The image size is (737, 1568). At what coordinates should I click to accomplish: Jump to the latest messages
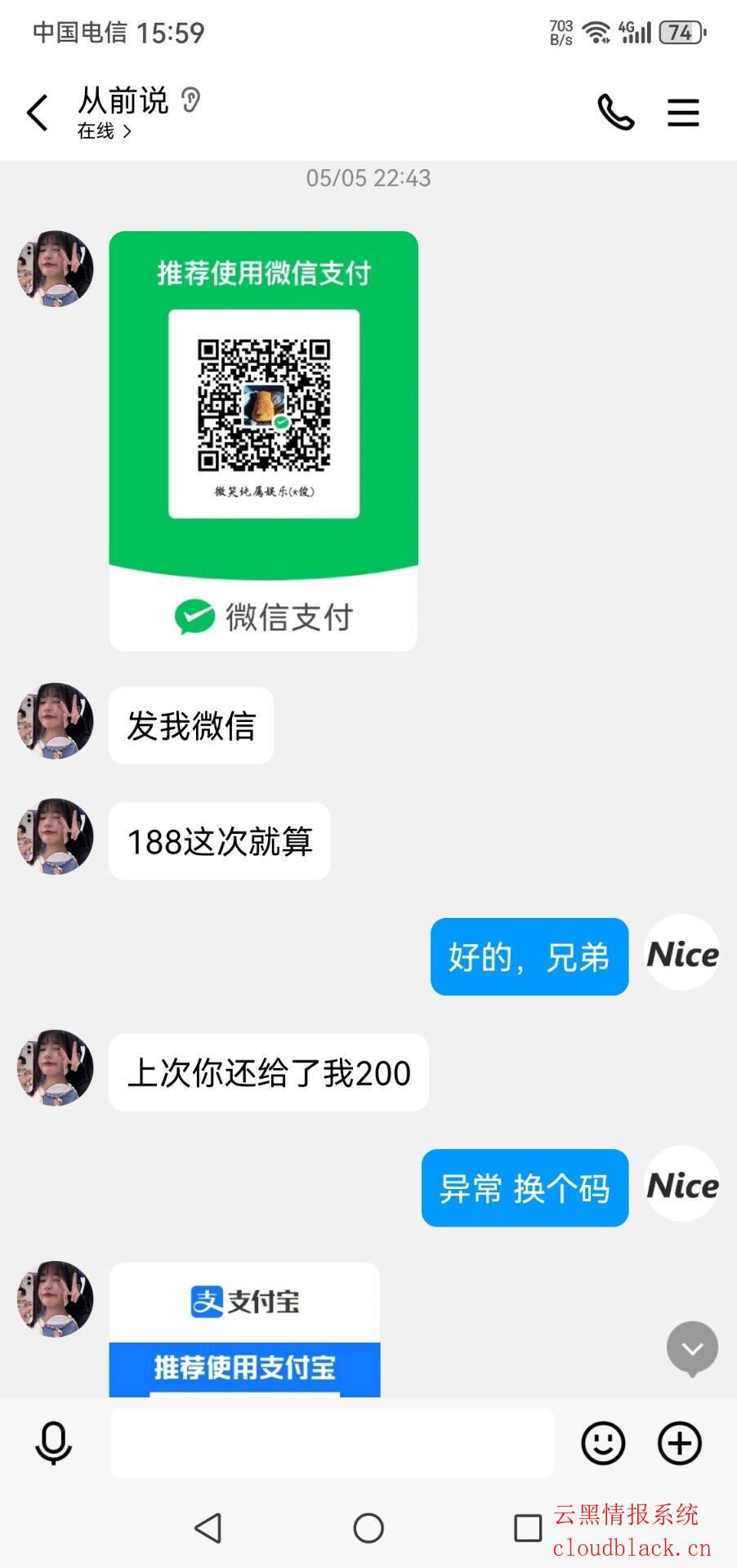[692, 1348]
